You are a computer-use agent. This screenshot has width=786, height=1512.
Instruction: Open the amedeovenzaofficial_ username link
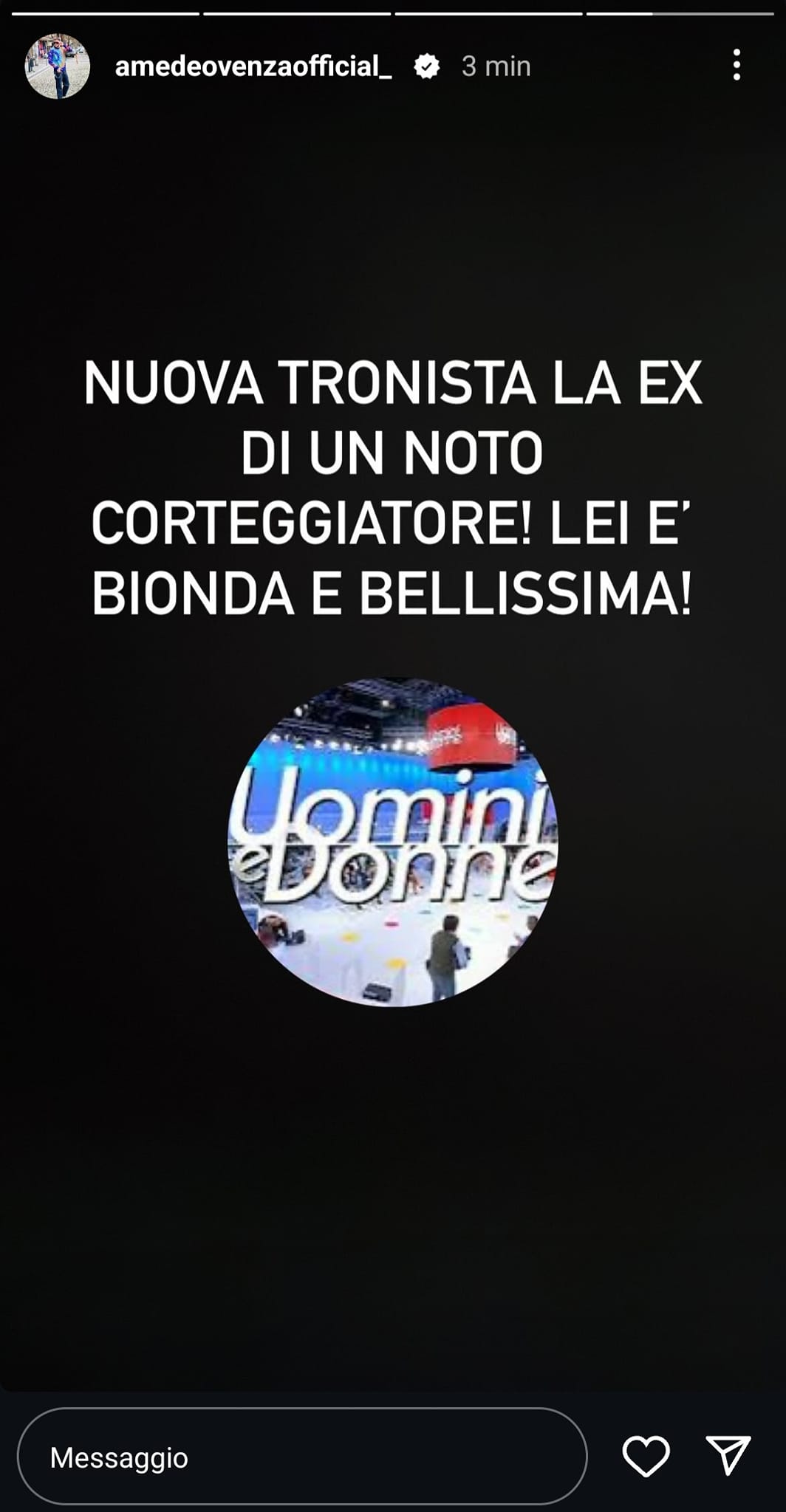point(253,66)
